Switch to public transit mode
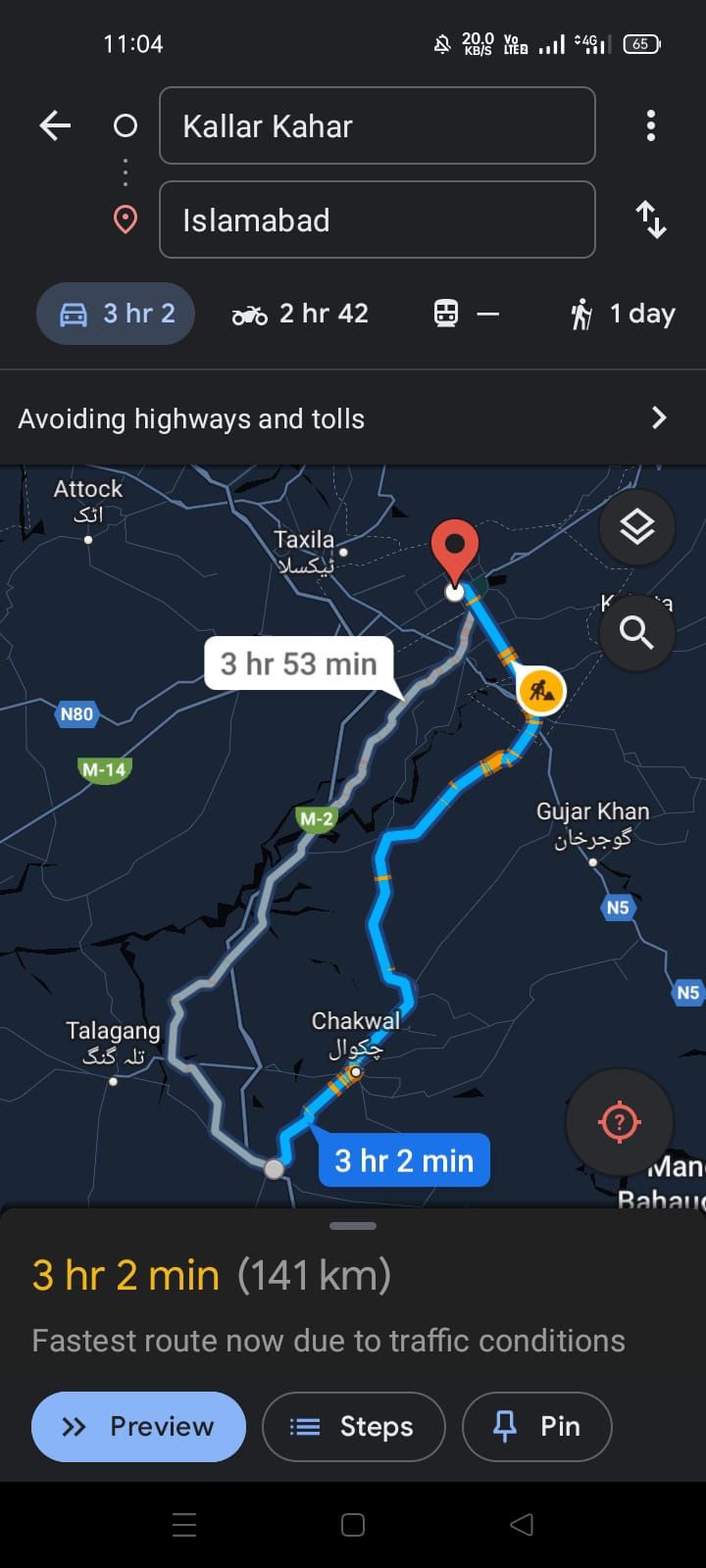Viewport: 706px width, 1568px height. [466, 314]
